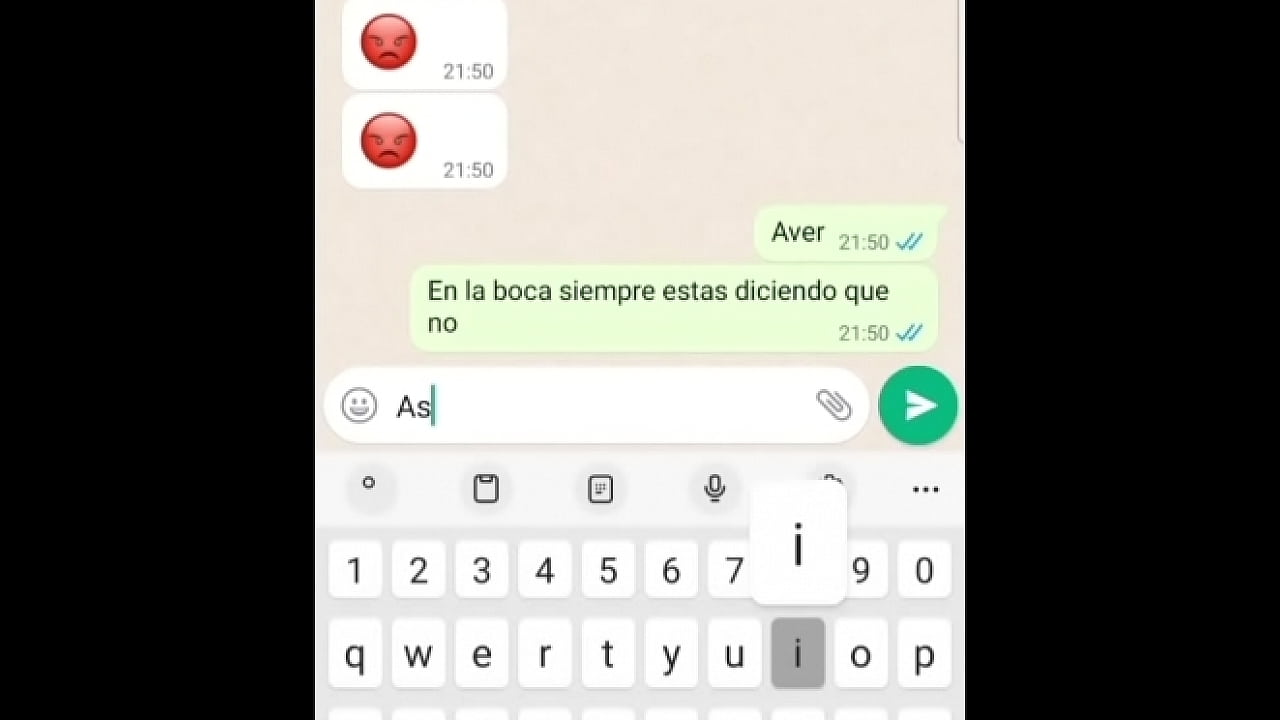1280x720 pixels.
Task: Open more keyboard toolbar options
Action: point(925,489)
